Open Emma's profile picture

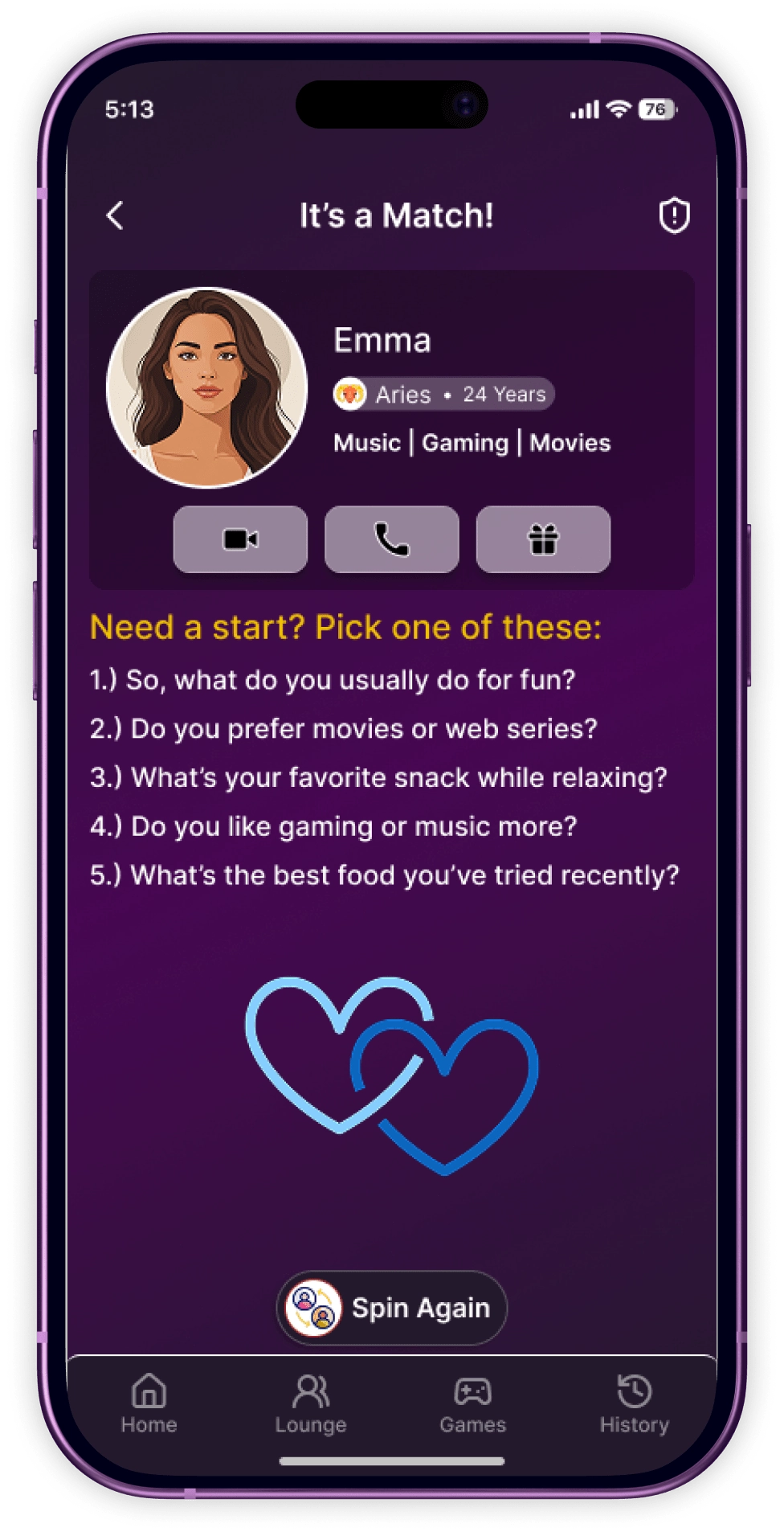[x=207, y=387]
